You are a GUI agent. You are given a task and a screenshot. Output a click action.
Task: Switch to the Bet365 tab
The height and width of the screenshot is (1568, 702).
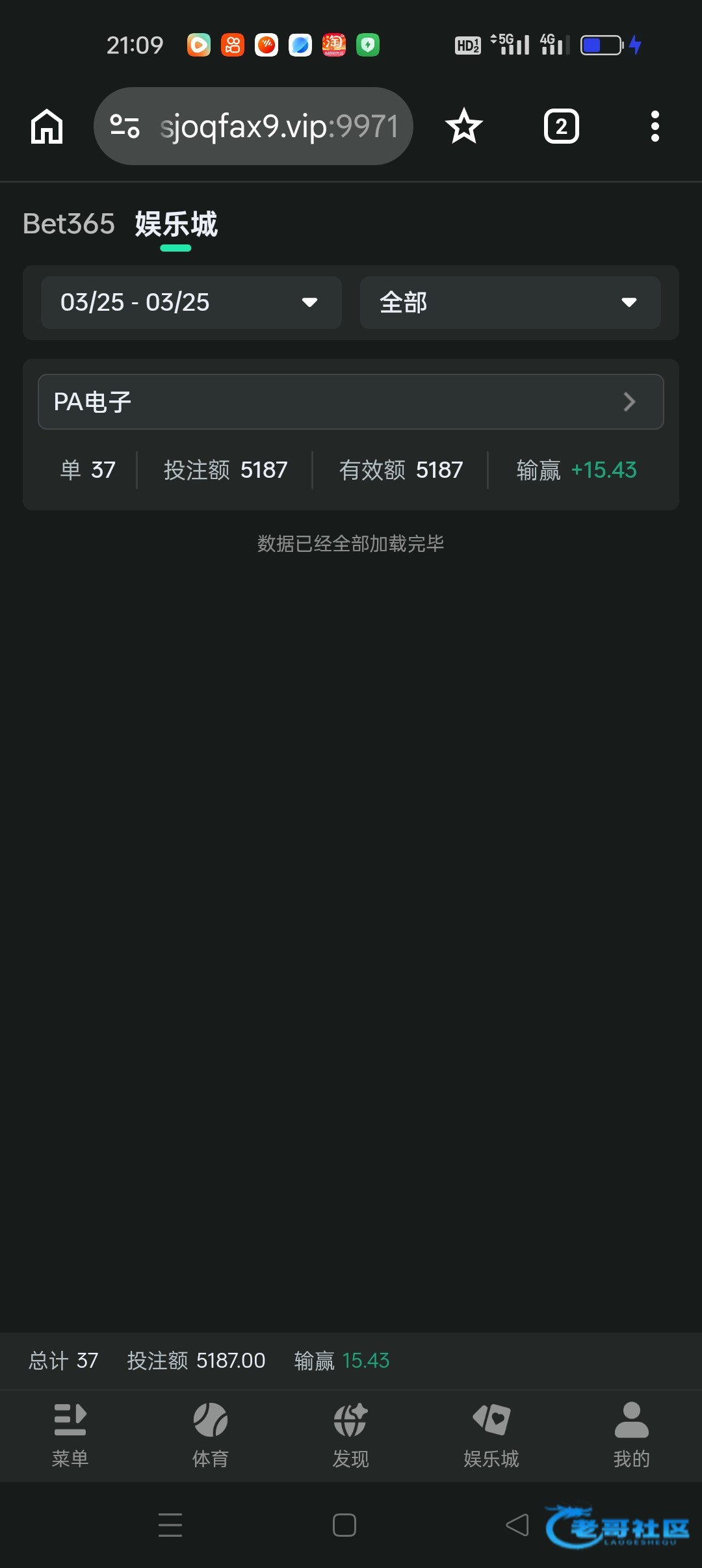pyautogui.click(x=69, y=224)
